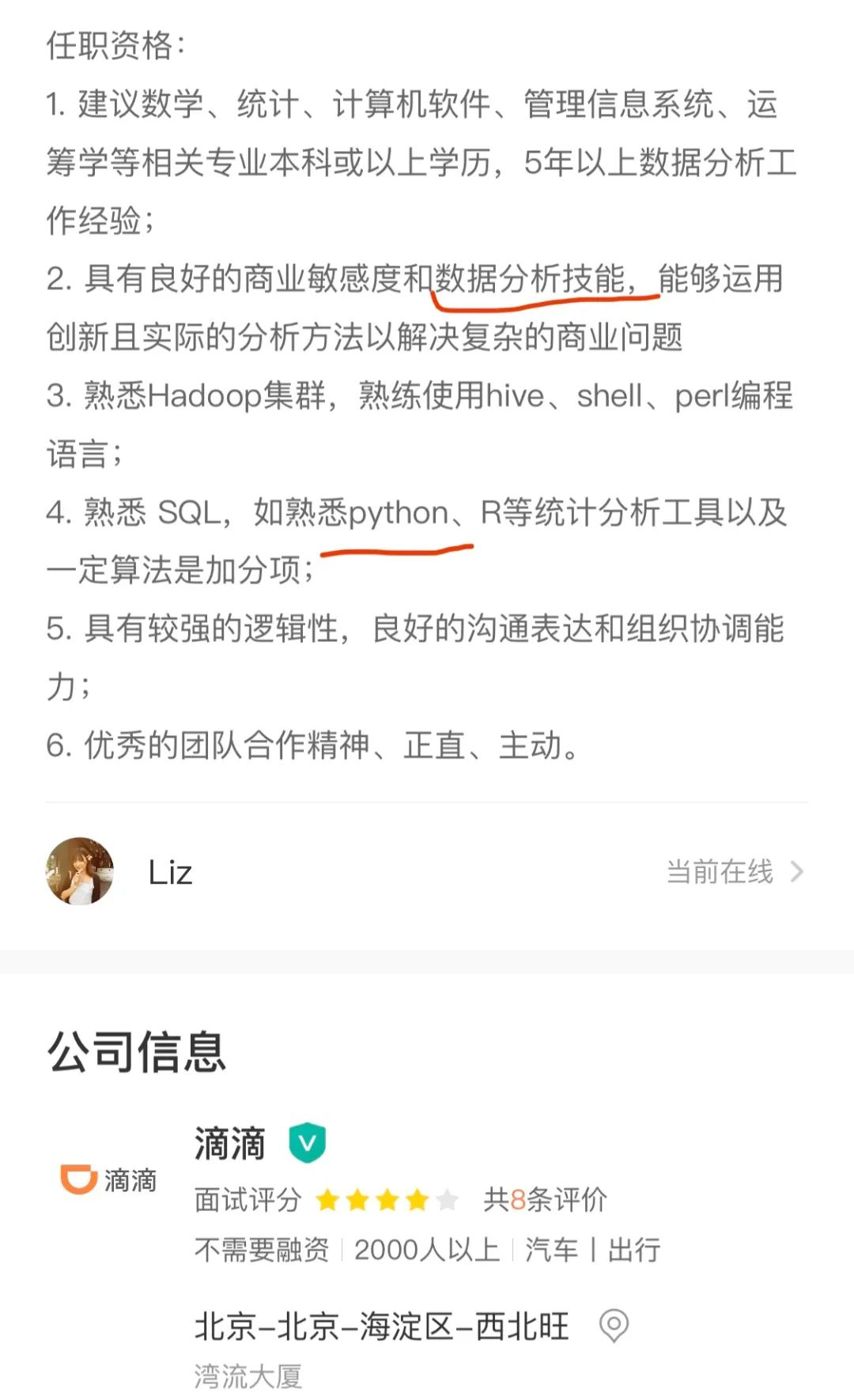The height and width of the screenshot is (1400, 854).
Task: Select the 湾流大厦 building name
Action: (250, 1376)
